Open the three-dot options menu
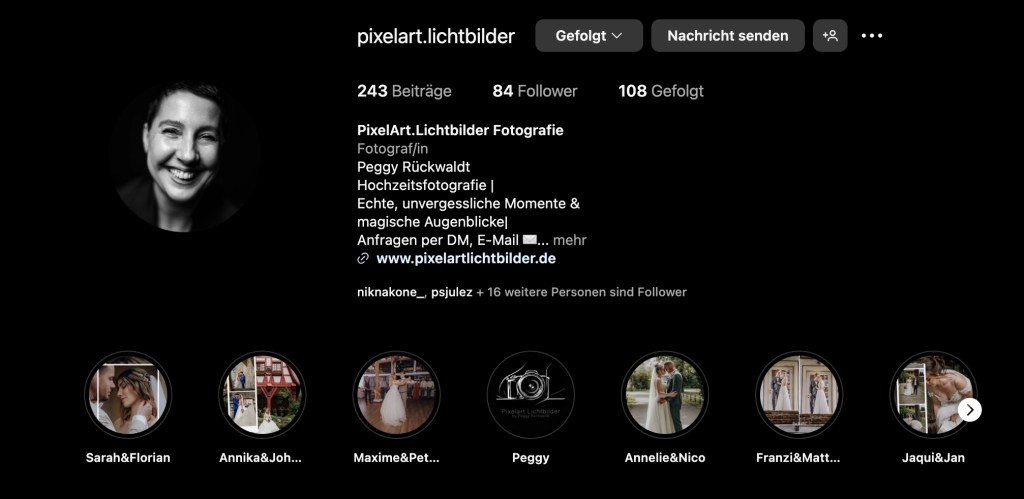1024x499 pixels. pyautogui.click(x=872, y=36)
